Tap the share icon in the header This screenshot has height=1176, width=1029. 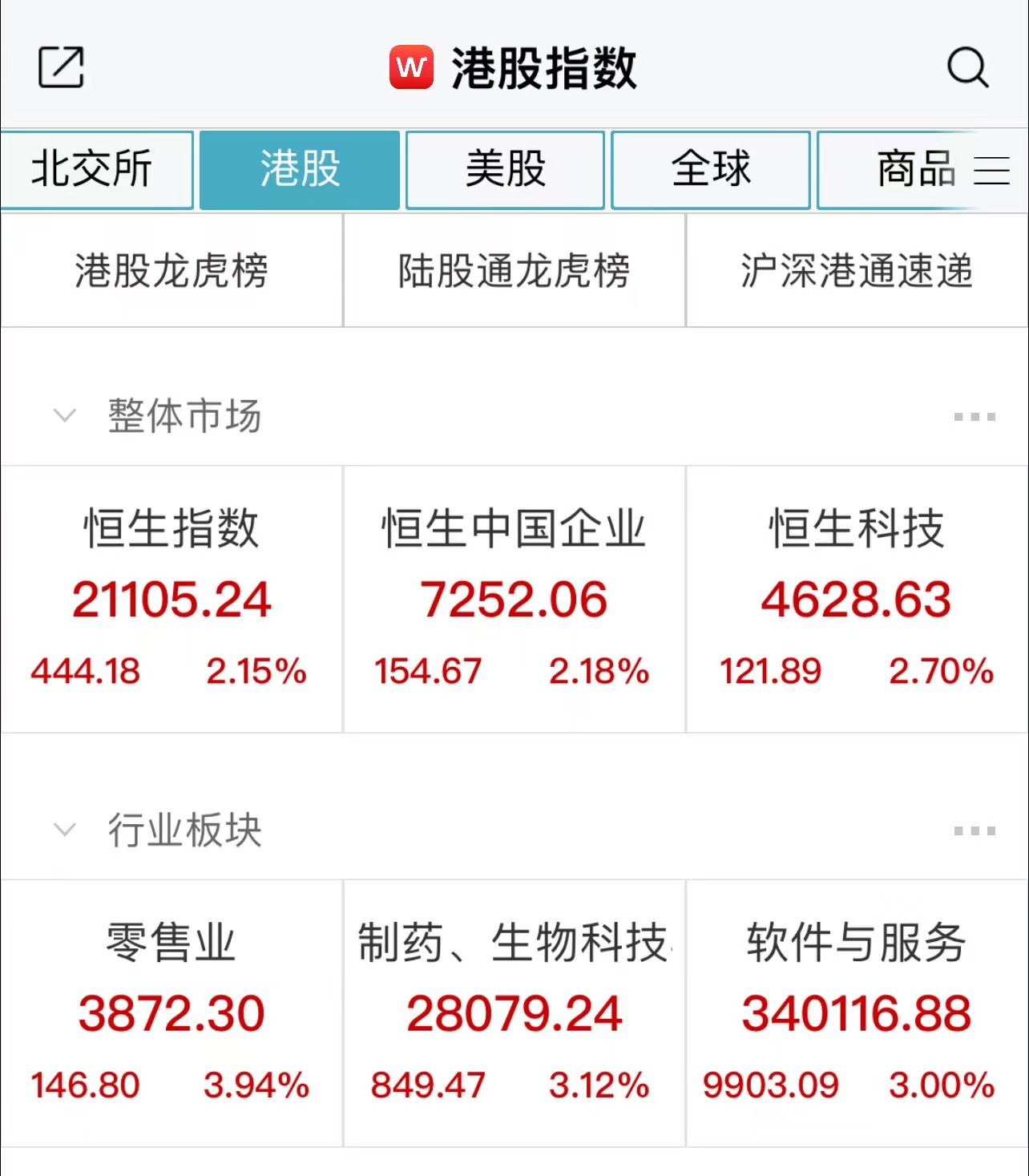click(61, 67)
